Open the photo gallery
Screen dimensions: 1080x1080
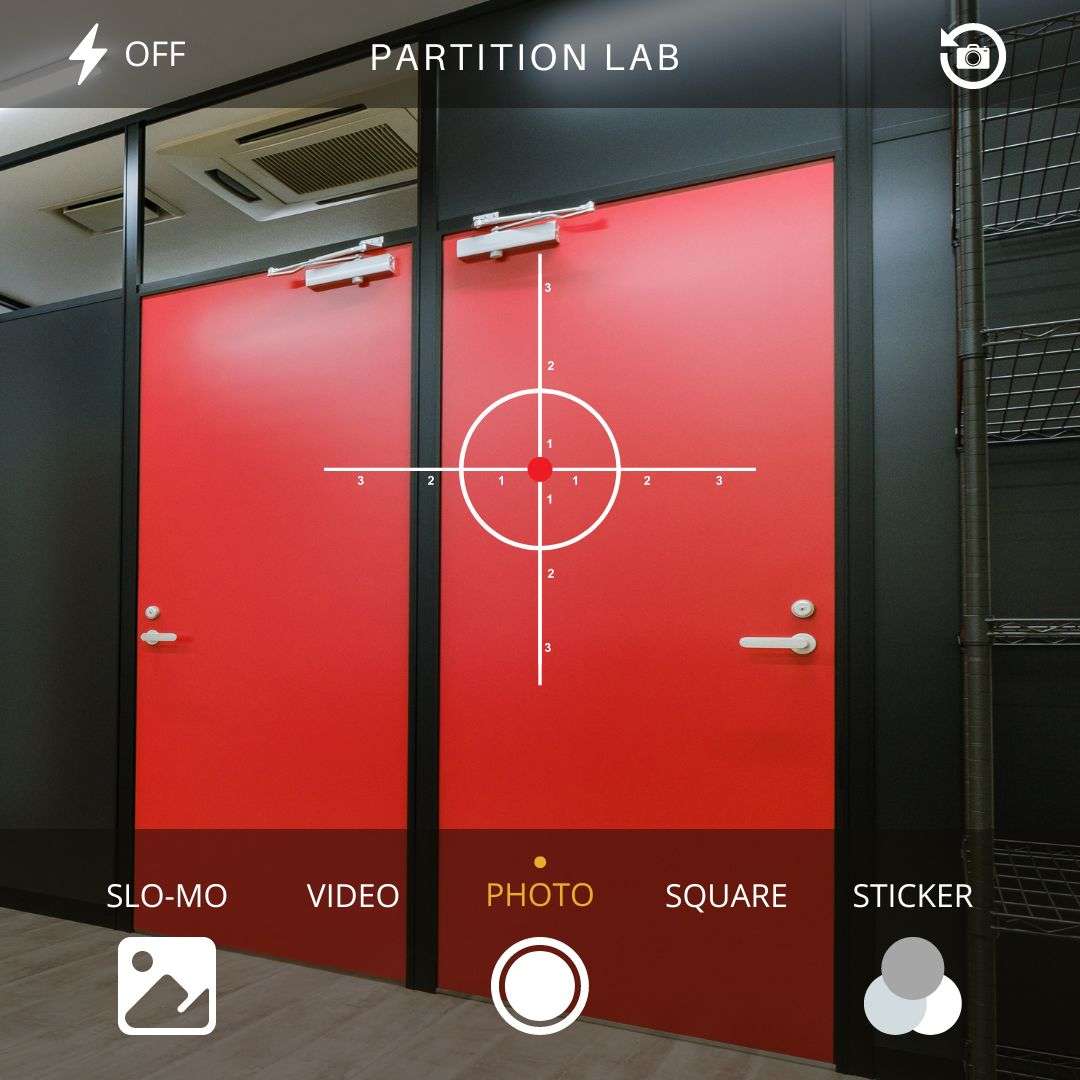point(167,986)
